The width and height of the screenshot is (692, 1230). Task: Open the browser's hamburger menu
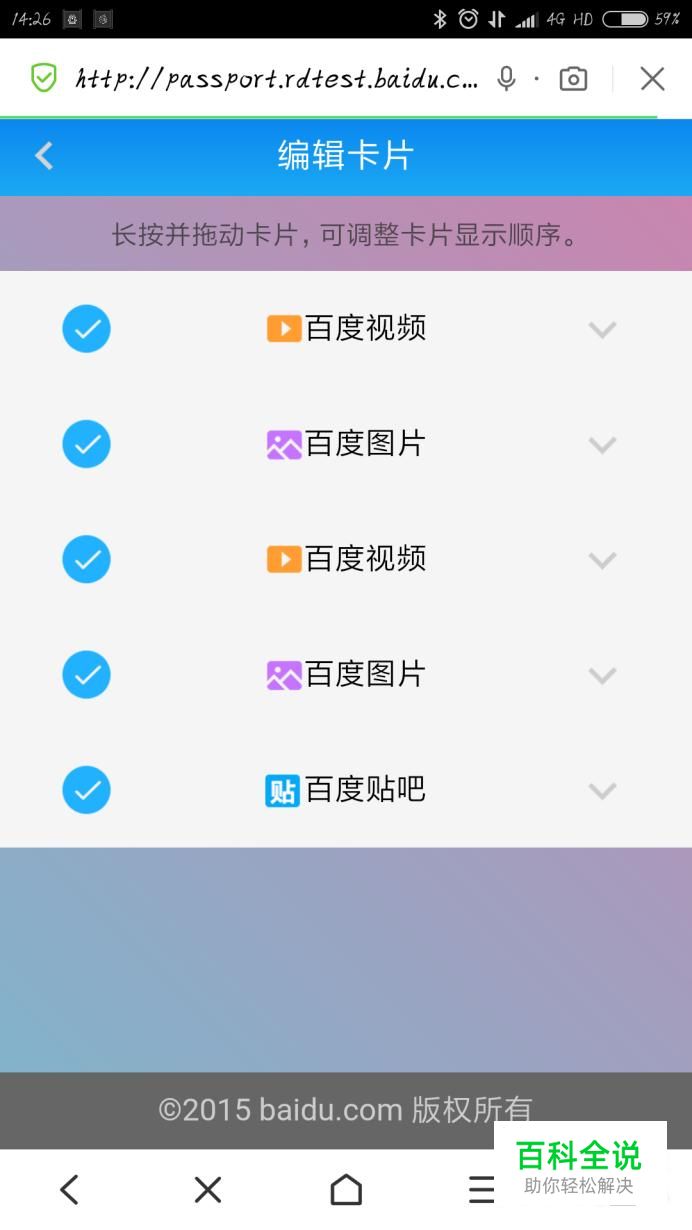[482, 1189]
